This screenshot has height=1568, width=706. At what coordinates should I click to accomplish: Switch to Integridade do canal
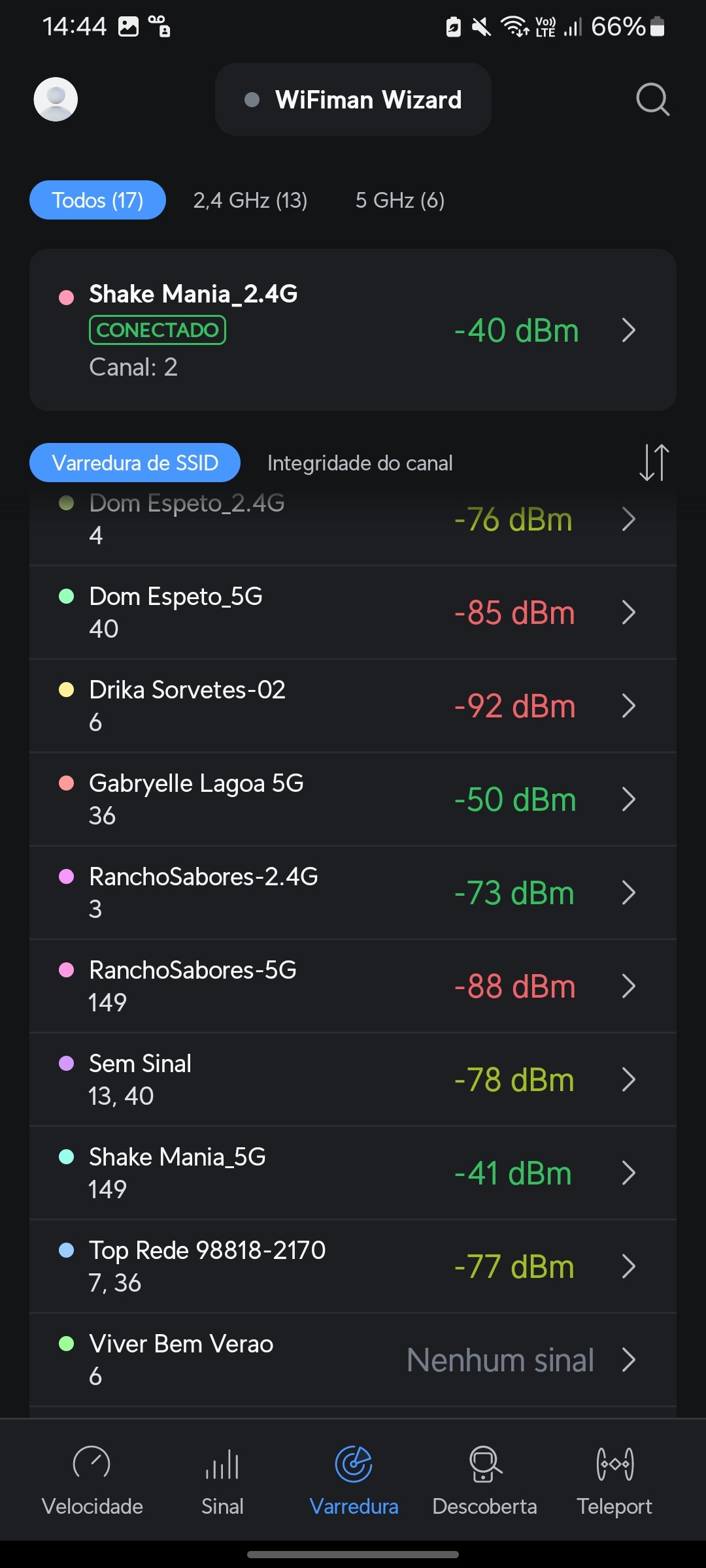point(360,463)
